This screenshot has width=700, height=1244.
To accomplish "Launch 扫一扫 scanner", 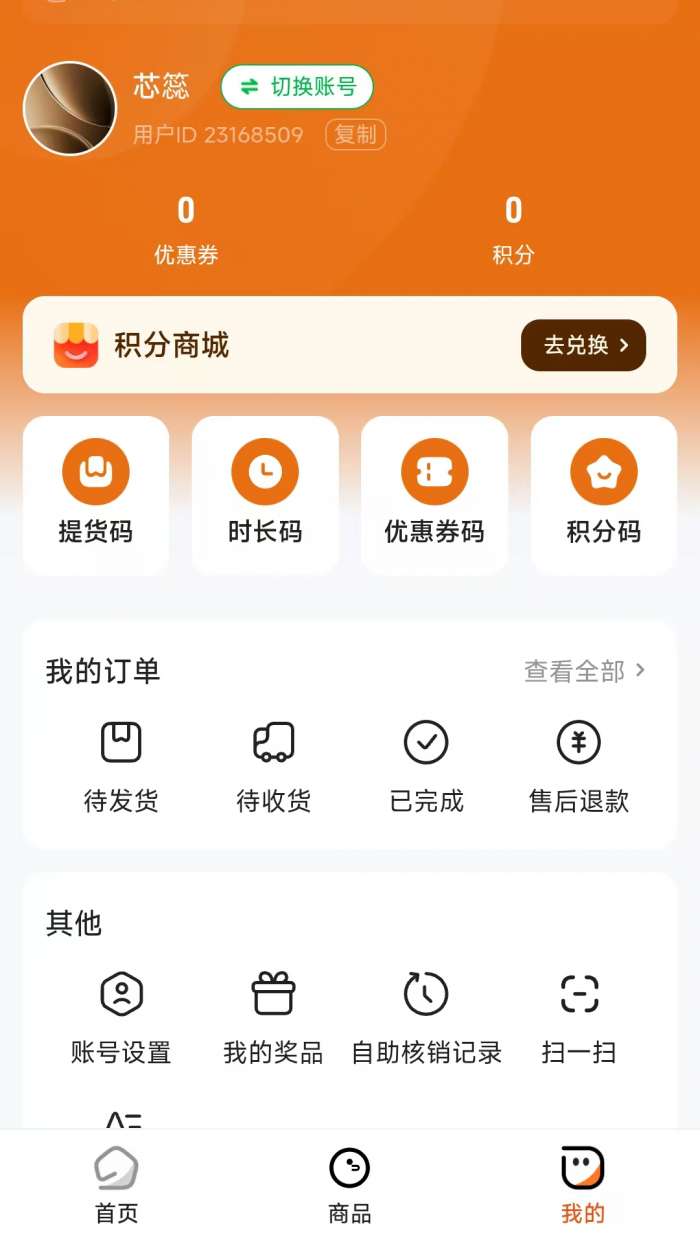I will 579,1017.
